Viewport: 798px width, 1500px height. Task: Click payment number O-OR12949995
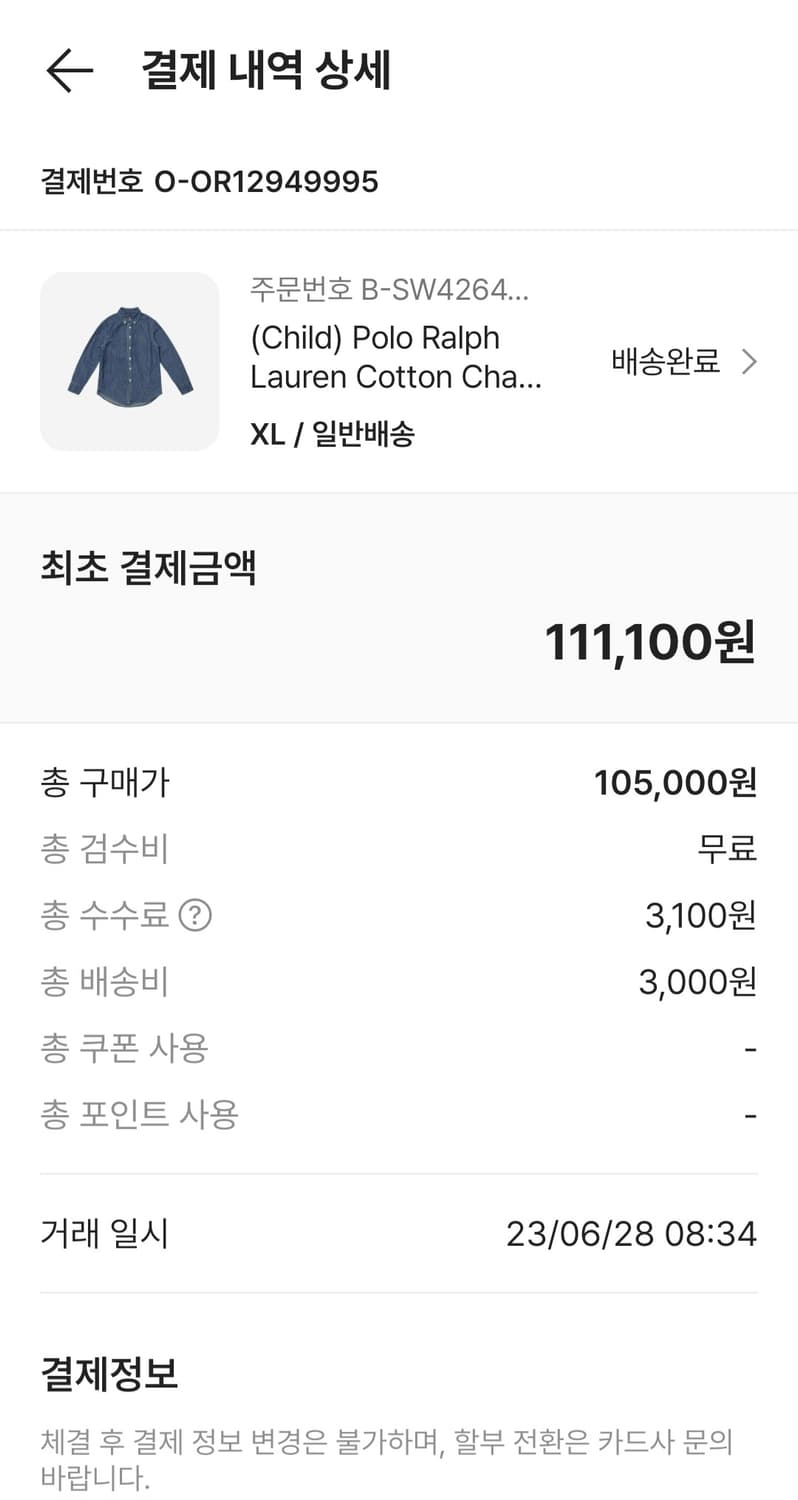210,182
